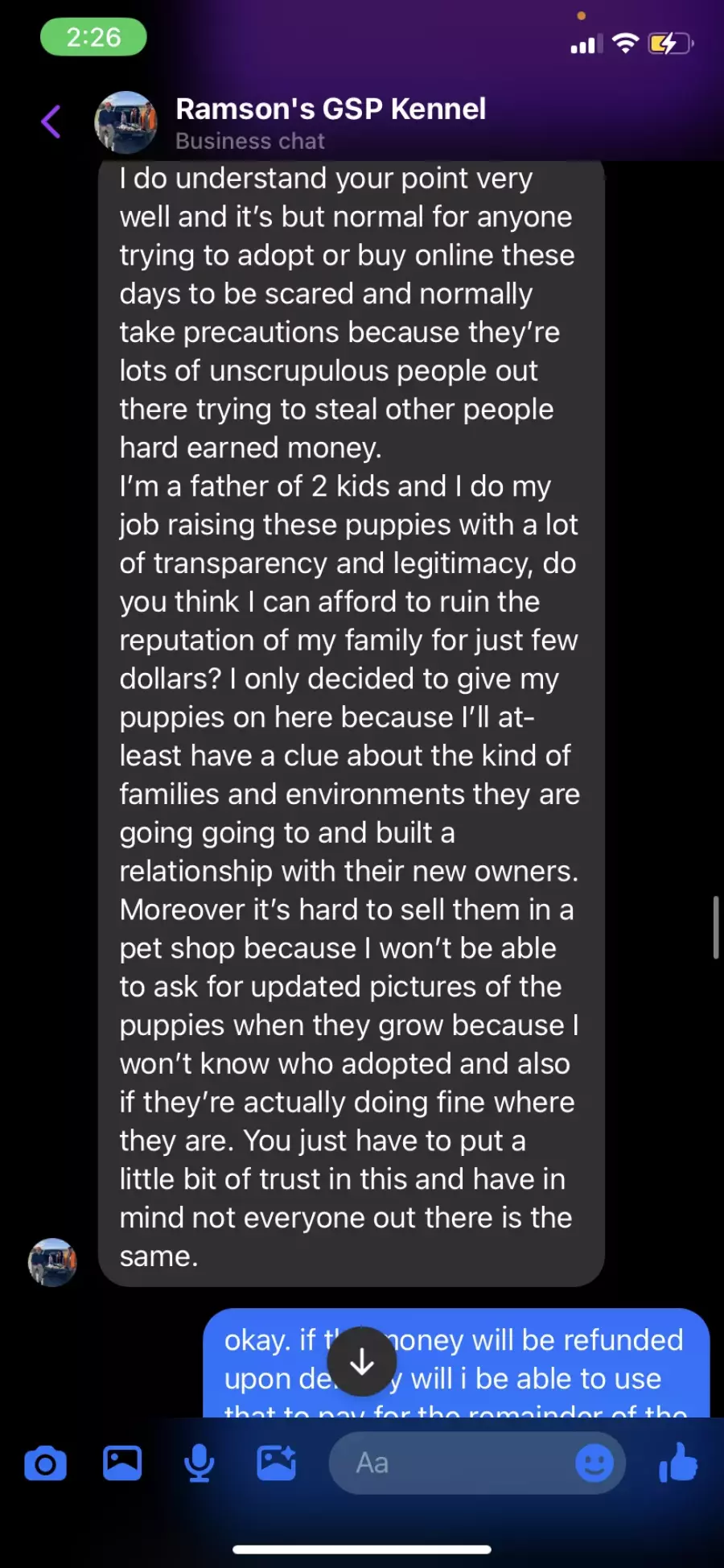The width and height of the screenshot is (724, 1568).
Task: Open the camera to take a photo
Action: click(46, 1463)
